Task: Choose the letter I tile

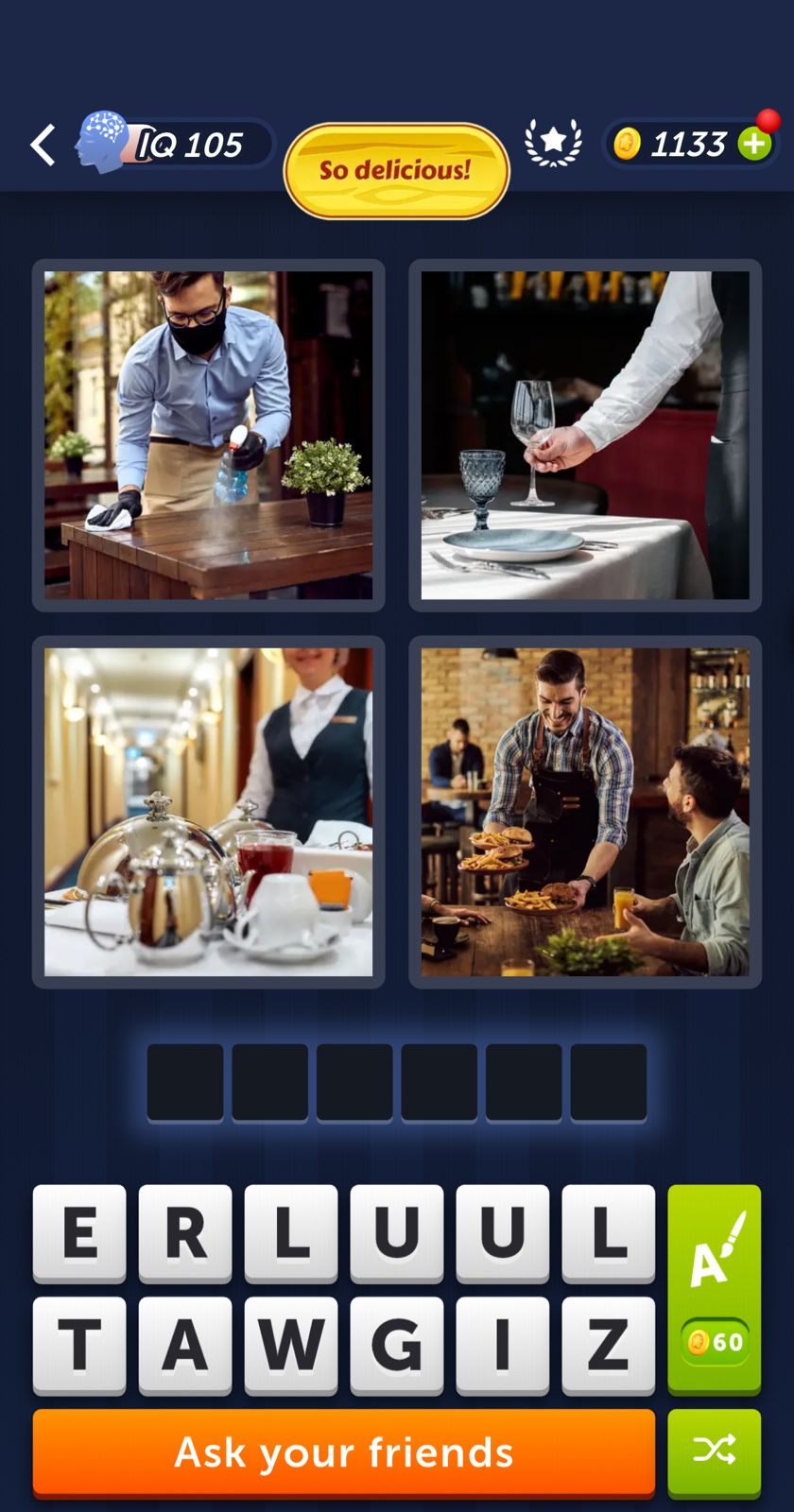Action: tap(503, 1344)
